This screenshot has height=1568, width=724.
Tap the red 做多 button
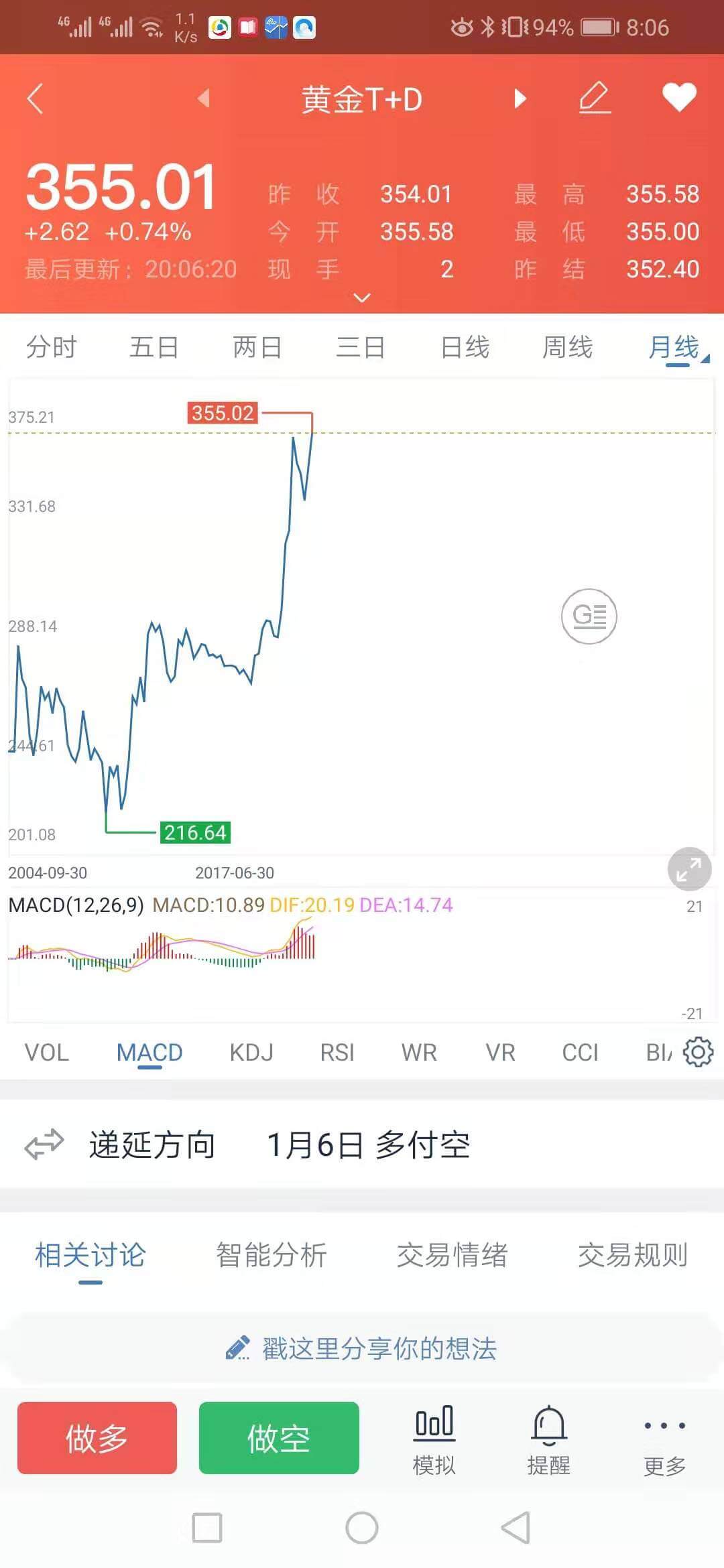coord(97,1438)
